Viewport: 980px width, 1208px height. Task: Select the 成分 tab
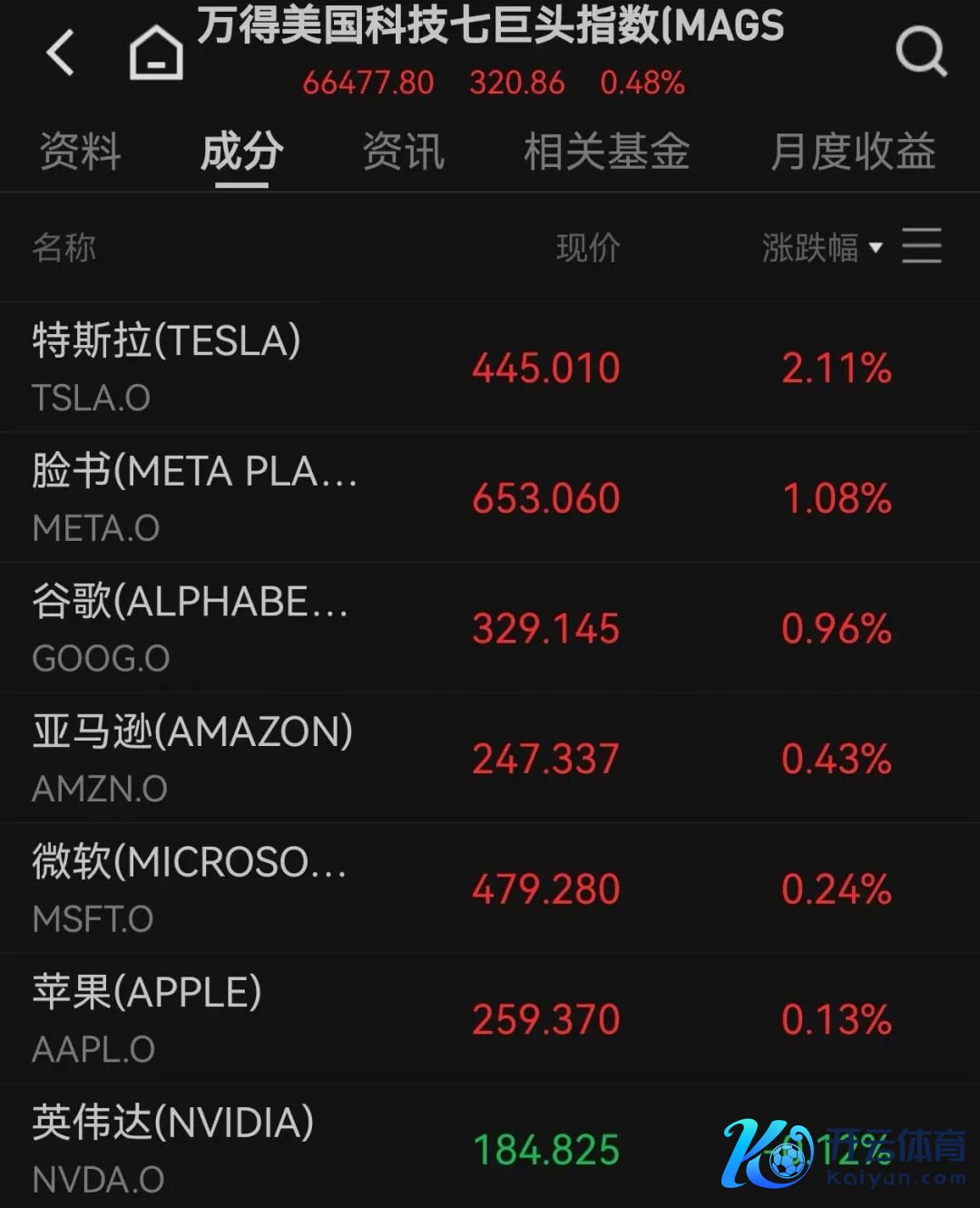[241, 152]
